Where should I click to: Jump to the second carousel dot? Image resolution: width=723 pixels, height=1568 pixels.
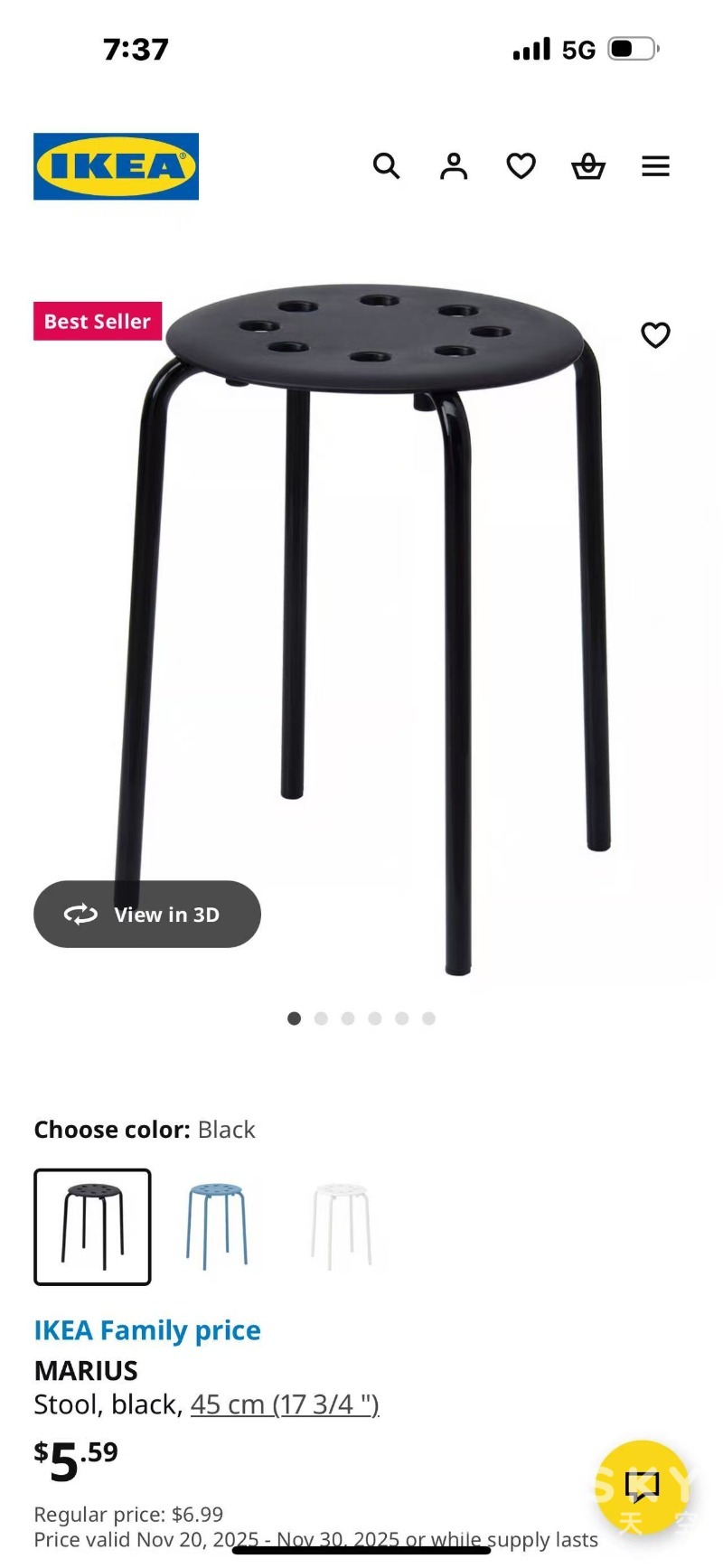point(321,1018)
